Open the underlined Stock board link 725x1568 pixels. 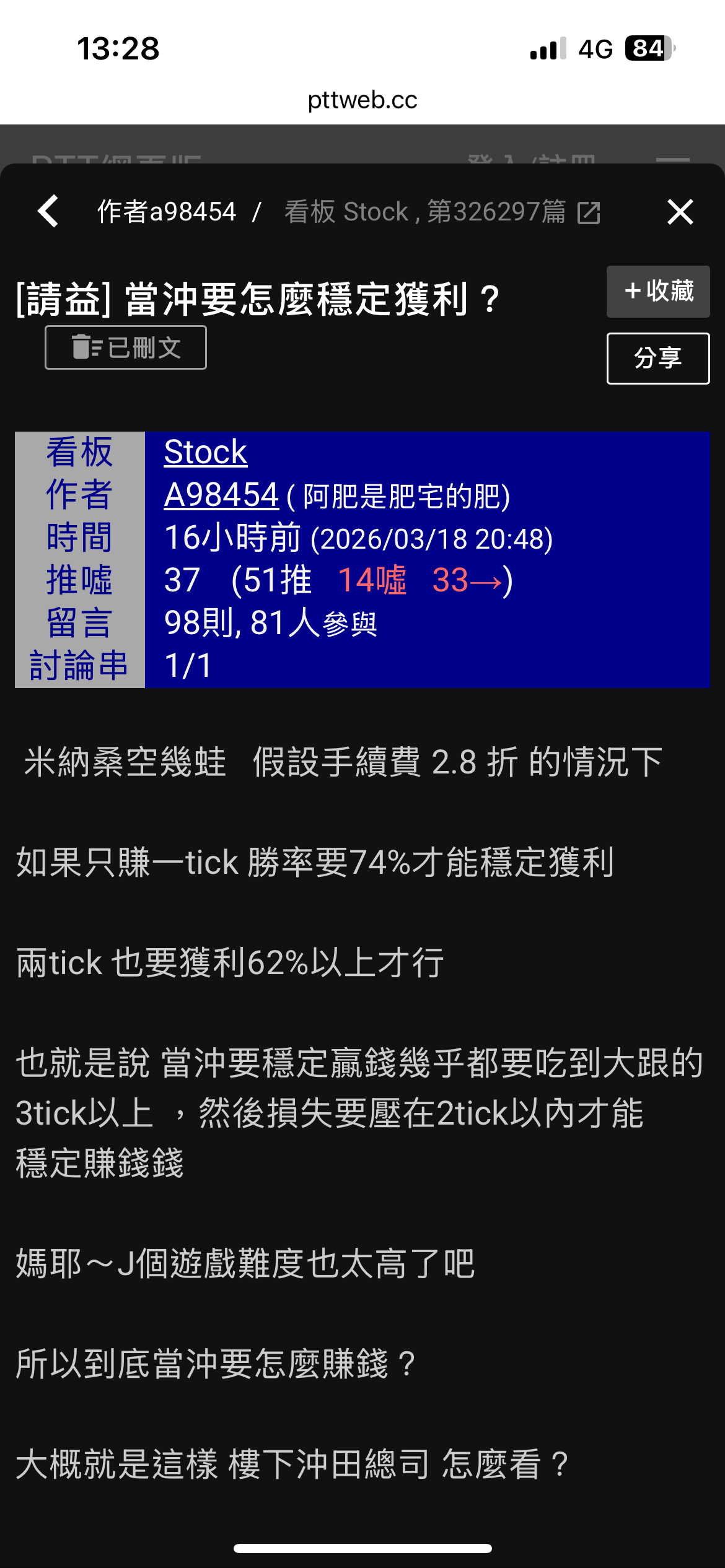pos(205,452)
